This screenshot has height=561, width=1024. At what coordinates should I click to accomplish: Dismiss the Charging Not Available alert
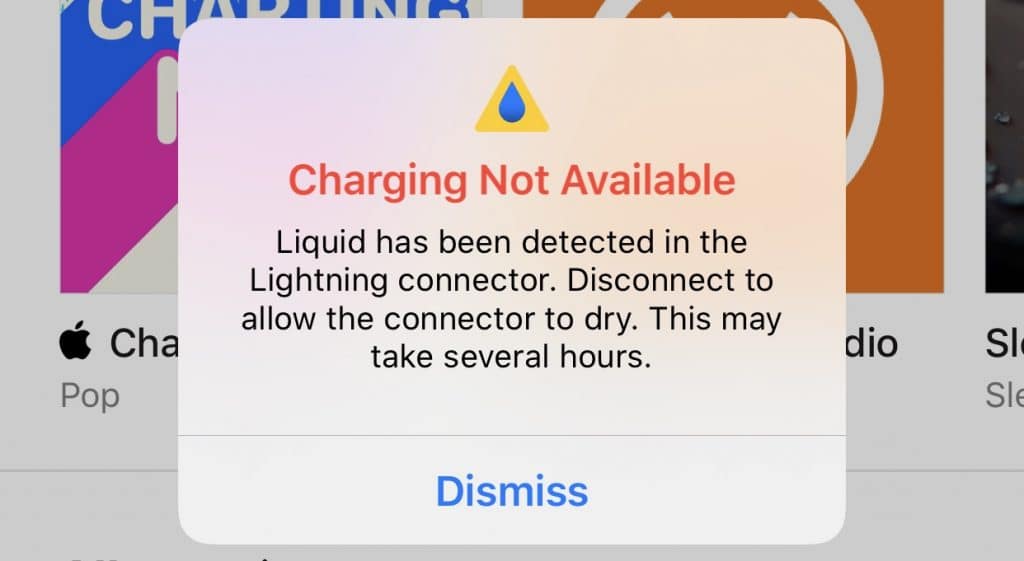tap(511, 491)
